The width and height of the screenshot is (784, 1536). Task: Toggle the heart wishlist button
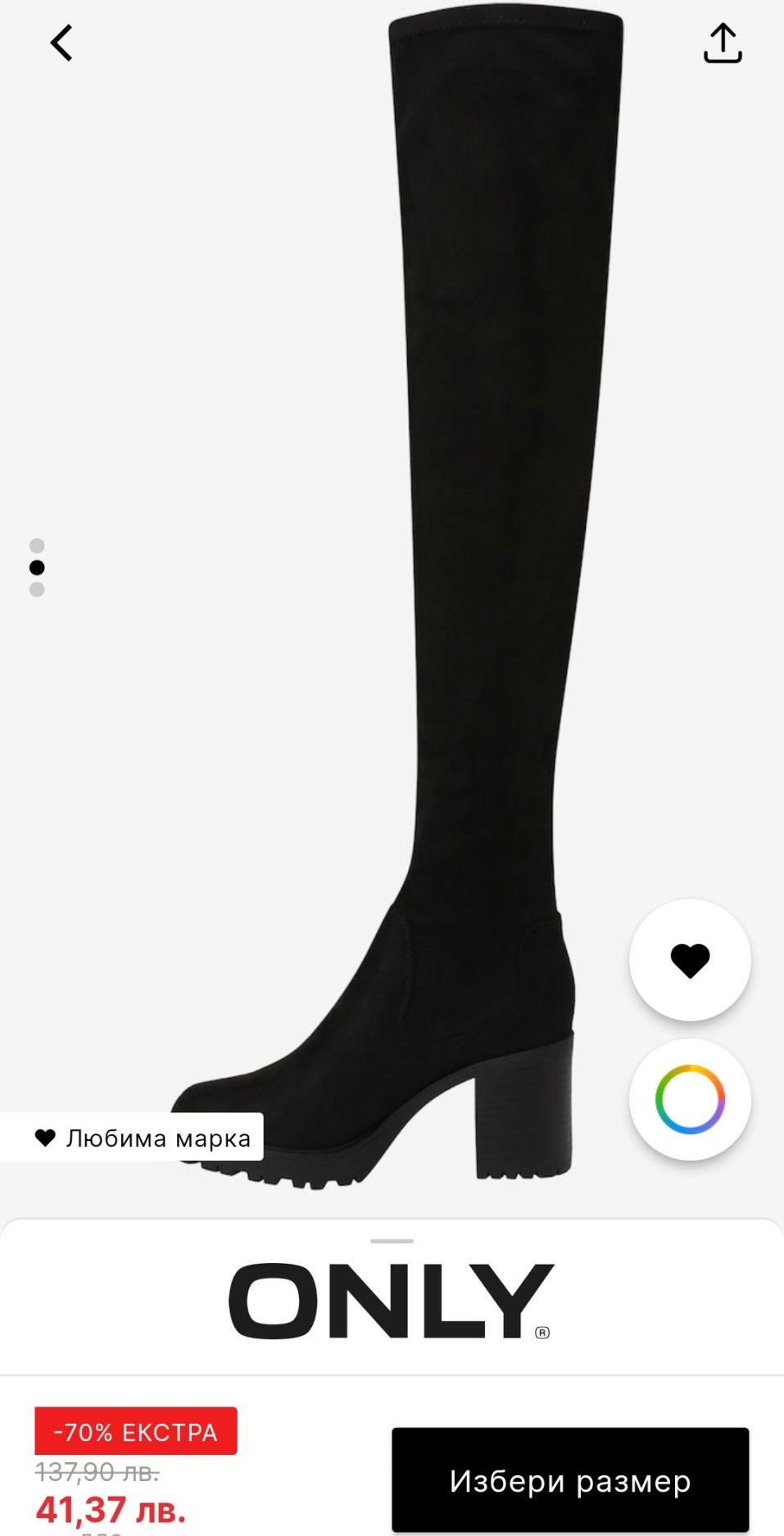pyautogui.click(x=690, y=960)
